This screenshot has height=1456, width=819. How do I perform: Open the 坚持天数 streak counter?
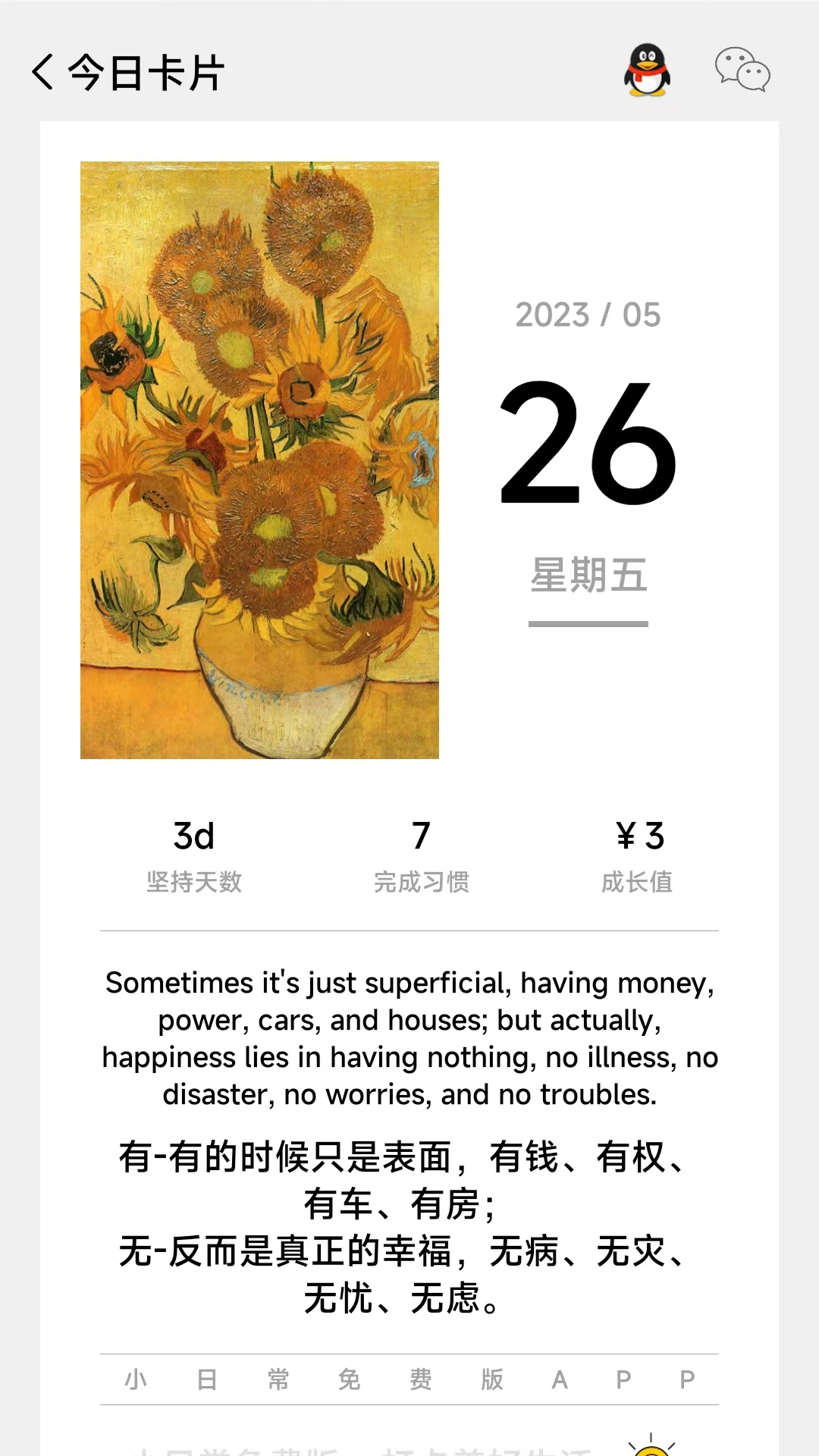pos(193,882)
